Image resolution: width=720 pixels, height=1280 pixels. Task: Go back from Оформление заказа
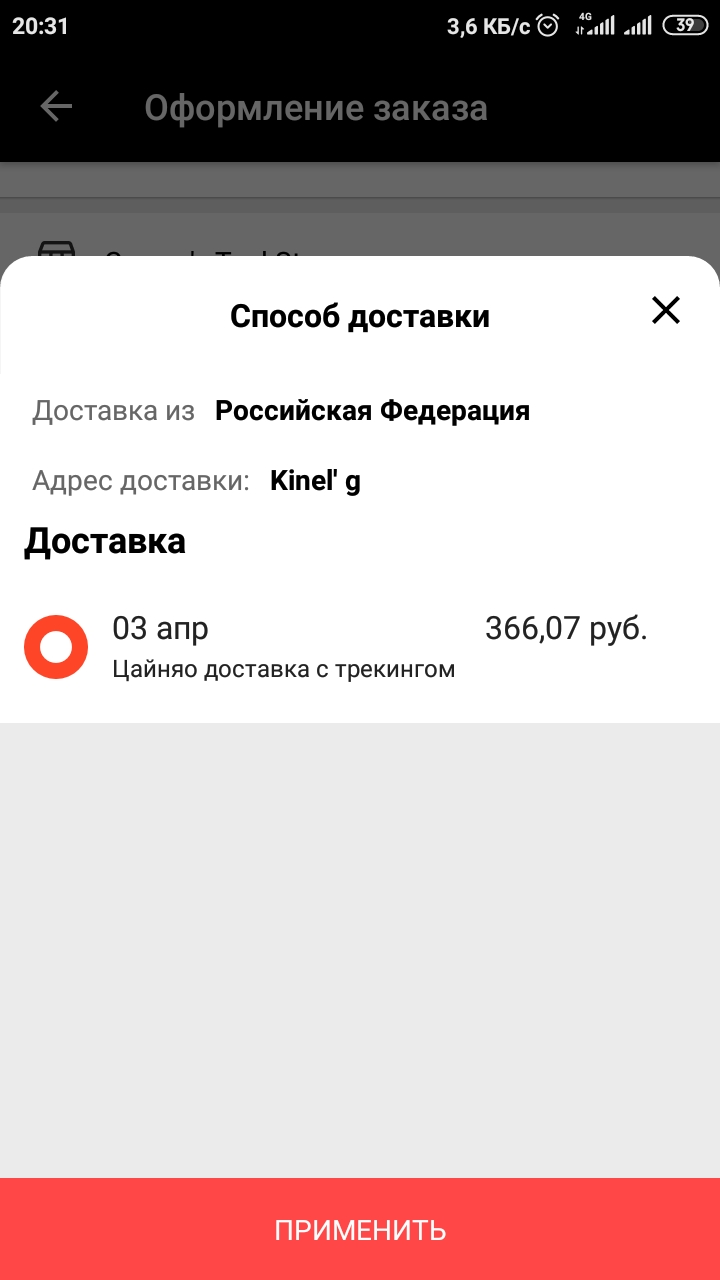coord(56,107)
